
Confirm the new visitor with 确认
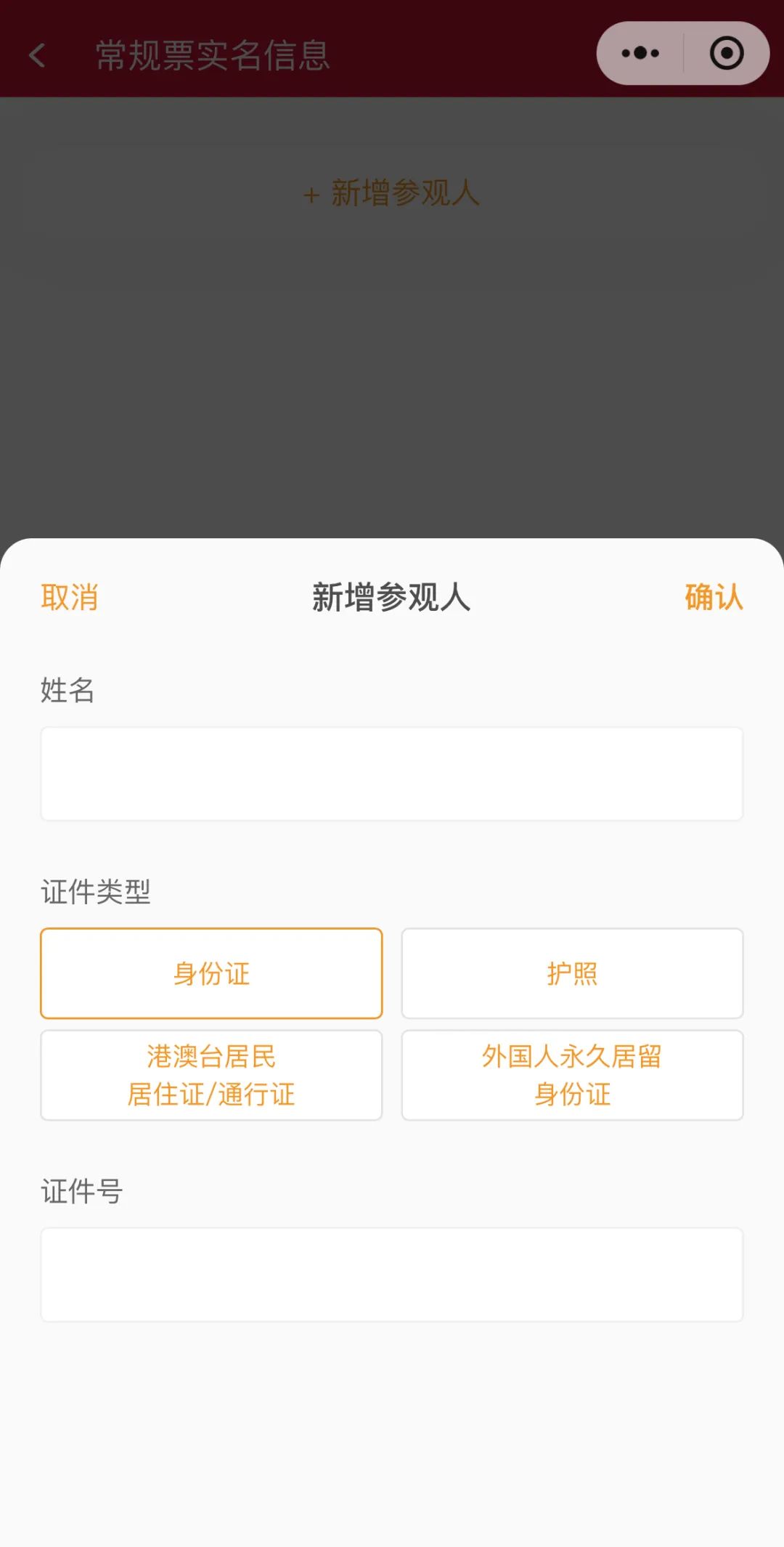[714, 598]
